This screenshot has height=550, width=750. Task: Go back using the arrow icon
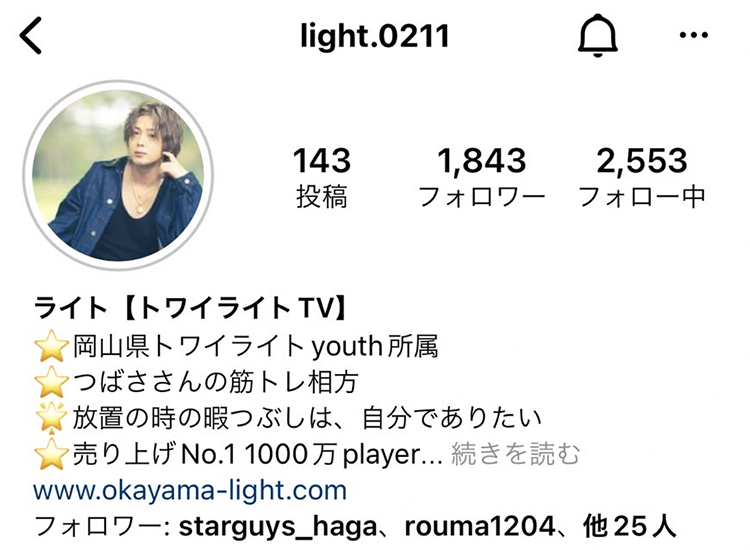click(32, 37)
